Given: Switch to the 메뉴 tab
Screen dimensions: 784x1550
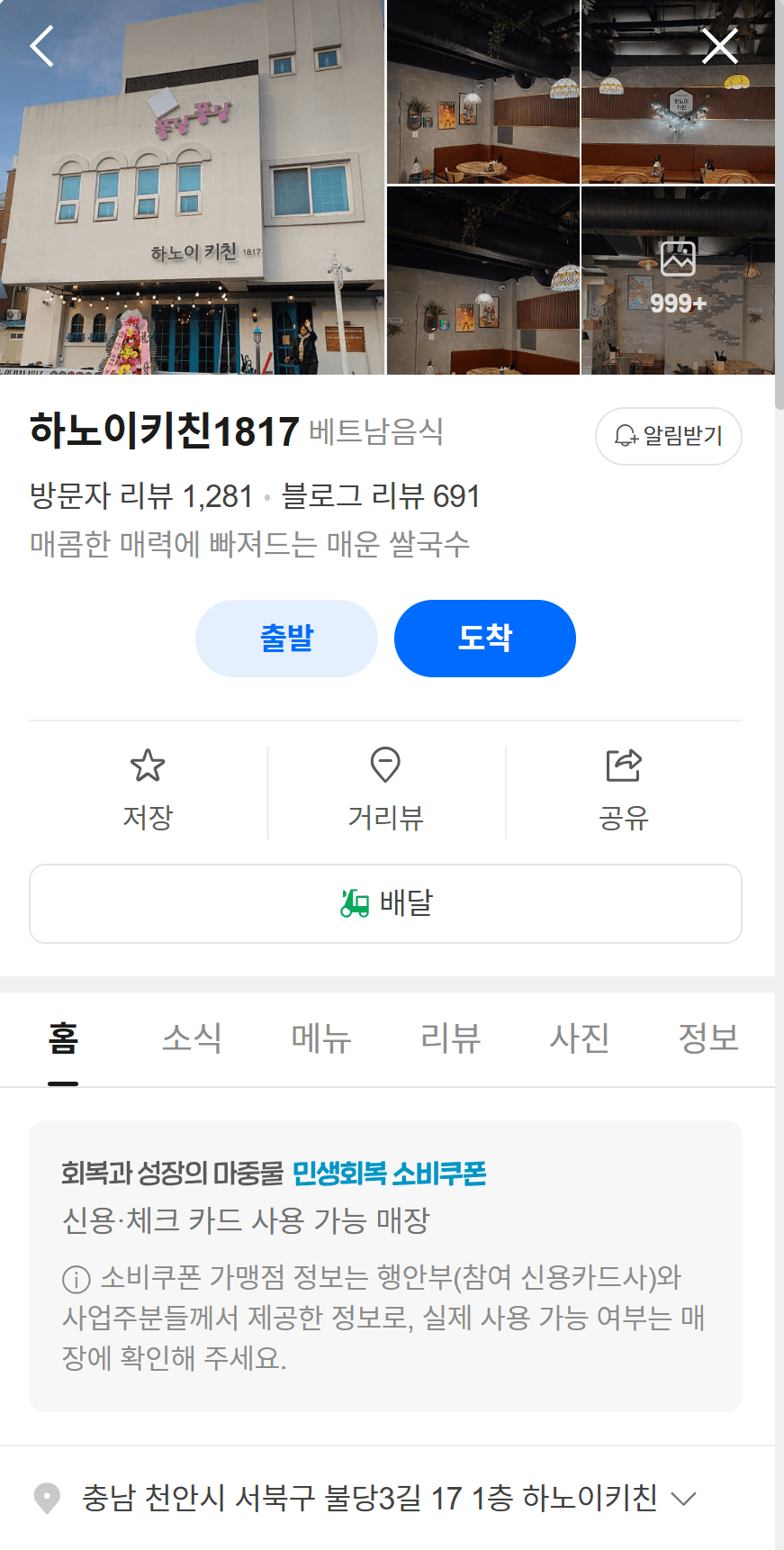Looking at the screenshot, I should tap(320, 1038).
